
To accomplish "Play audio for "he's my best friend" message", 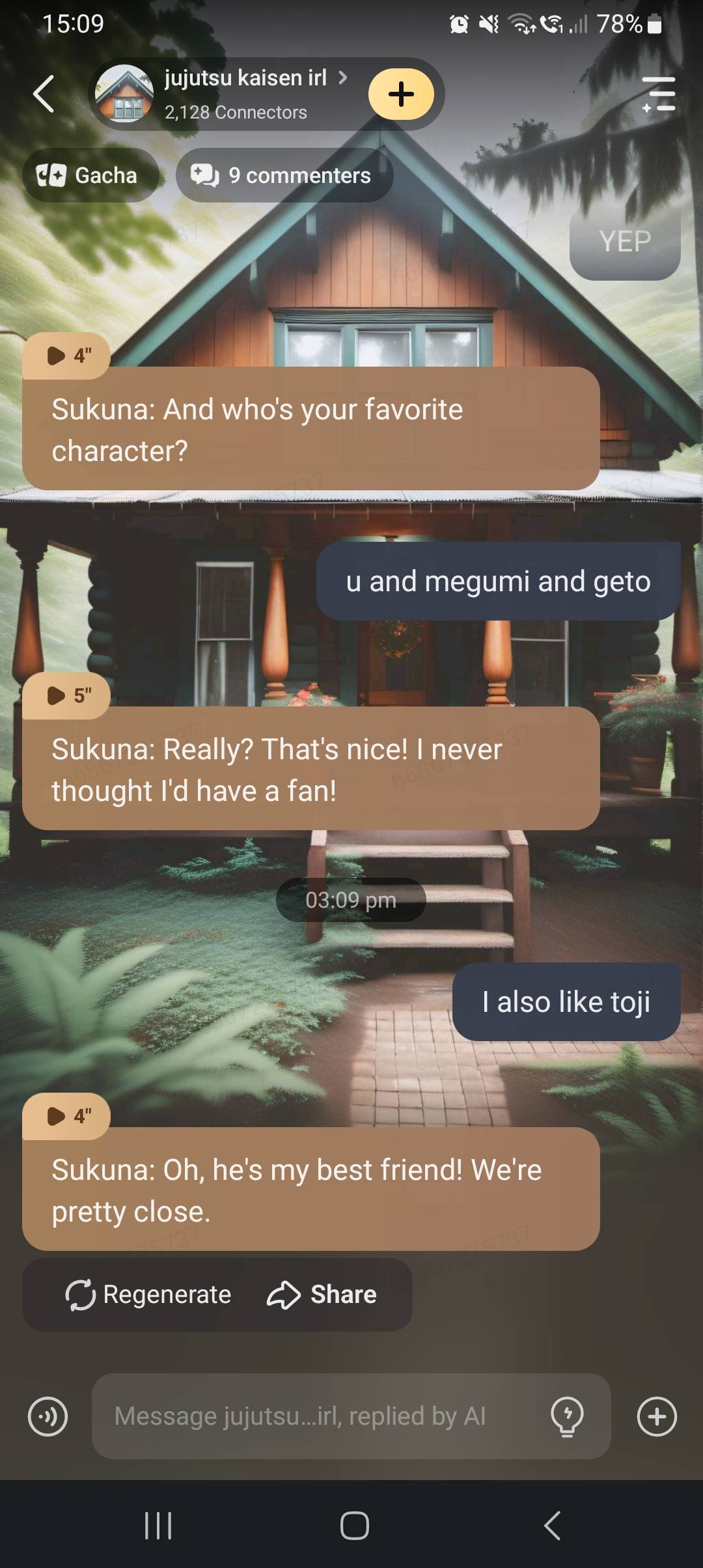I will point(66,1116).
